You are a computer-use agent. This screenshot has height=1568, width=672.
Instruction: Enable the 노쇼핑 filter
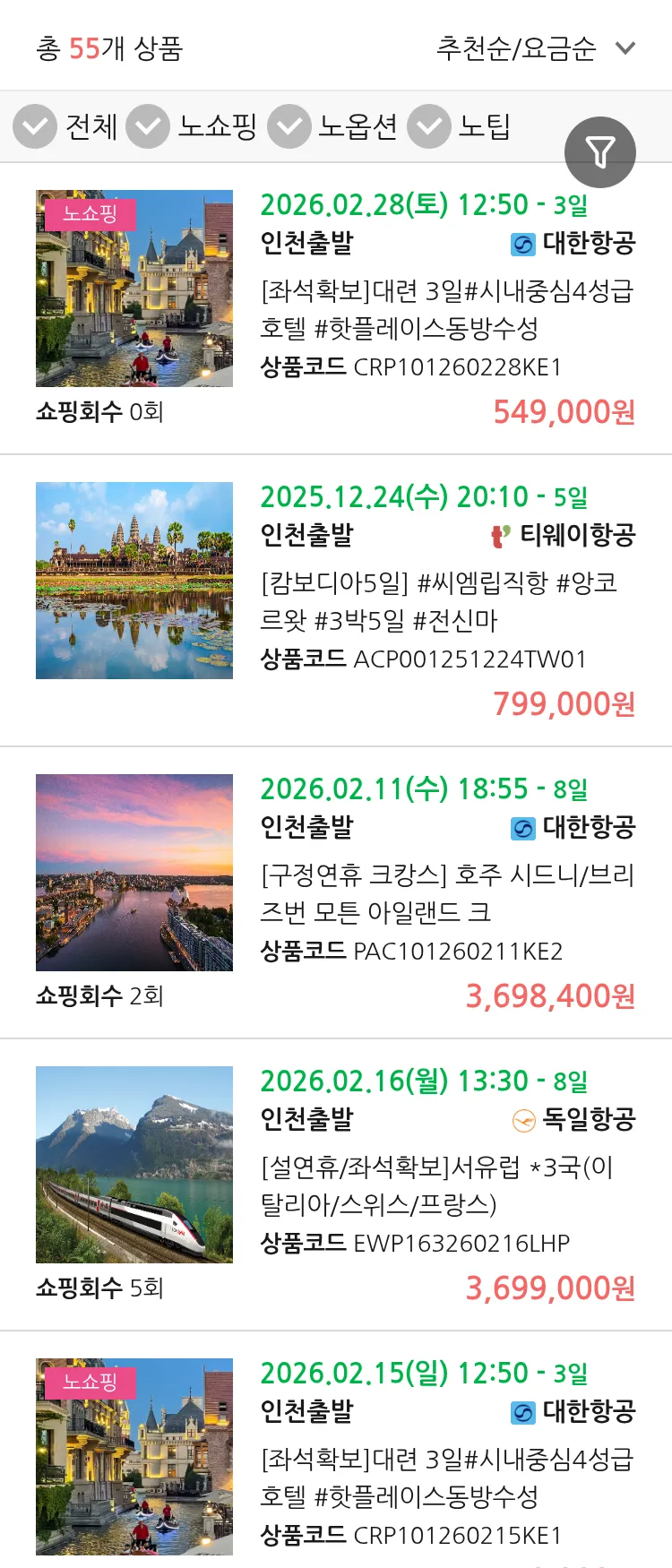pos(148,126)
